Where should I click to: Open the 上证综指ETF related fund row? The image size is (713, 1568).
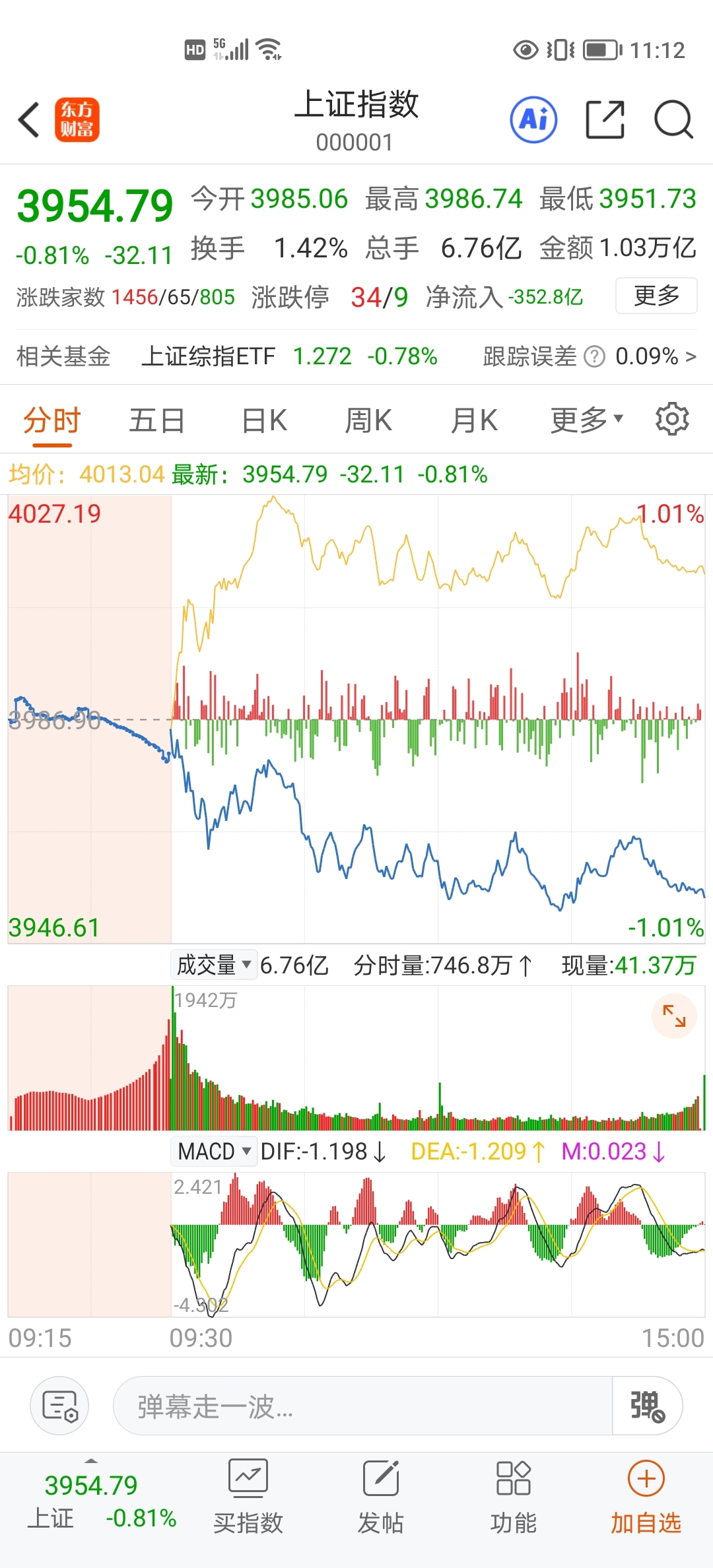[x=289, y=356]
